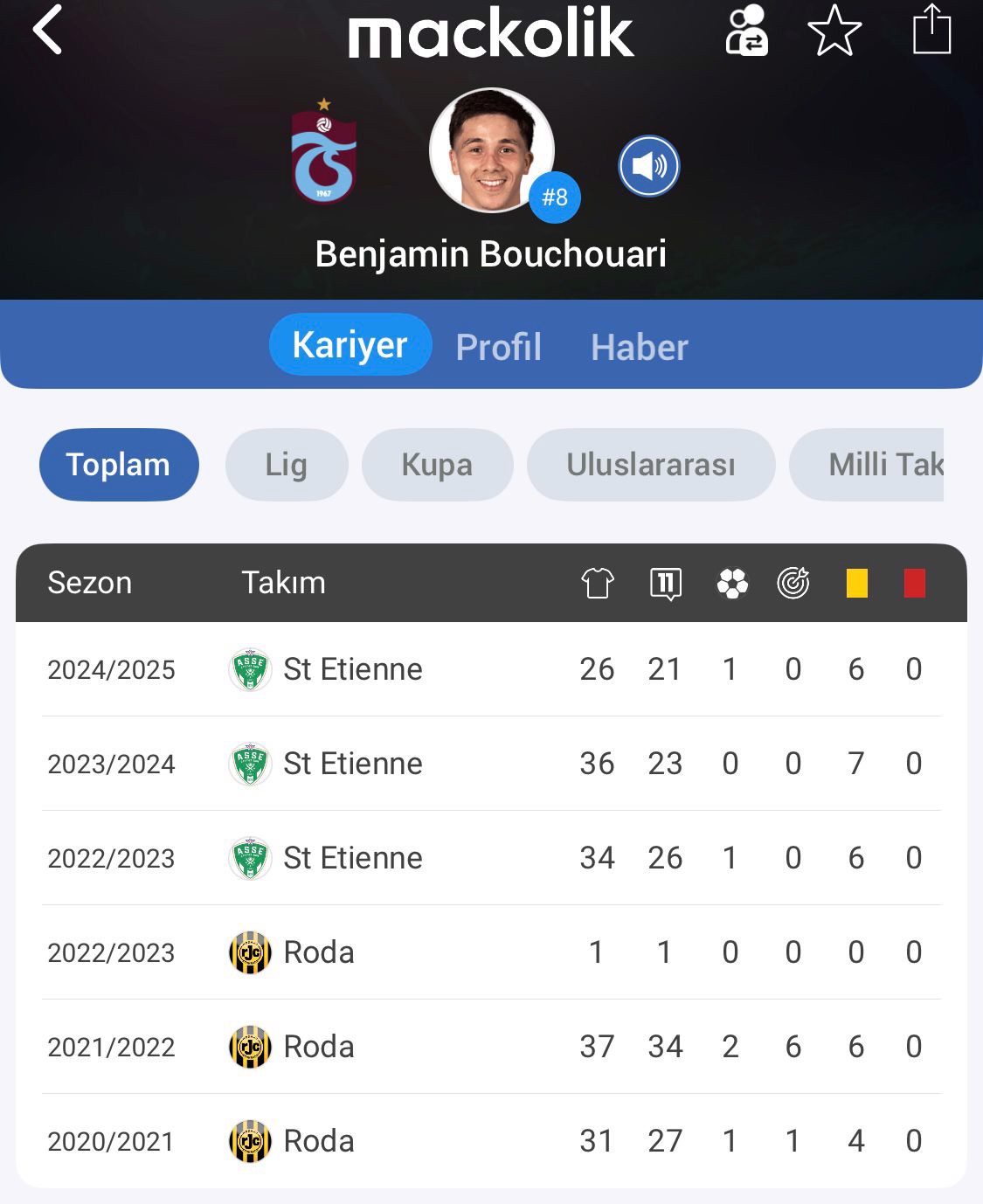Open the 2020/2021 Roda season row
983x1204 pixels.
(x=491, y=1141)
